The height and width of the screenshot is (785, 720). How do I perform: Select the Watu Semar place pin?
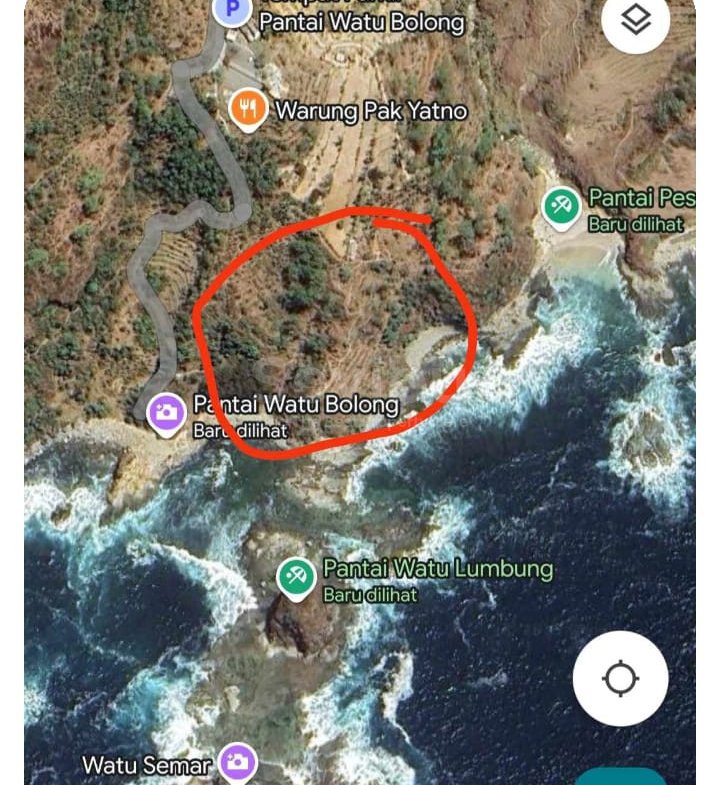tap(238, 763)
